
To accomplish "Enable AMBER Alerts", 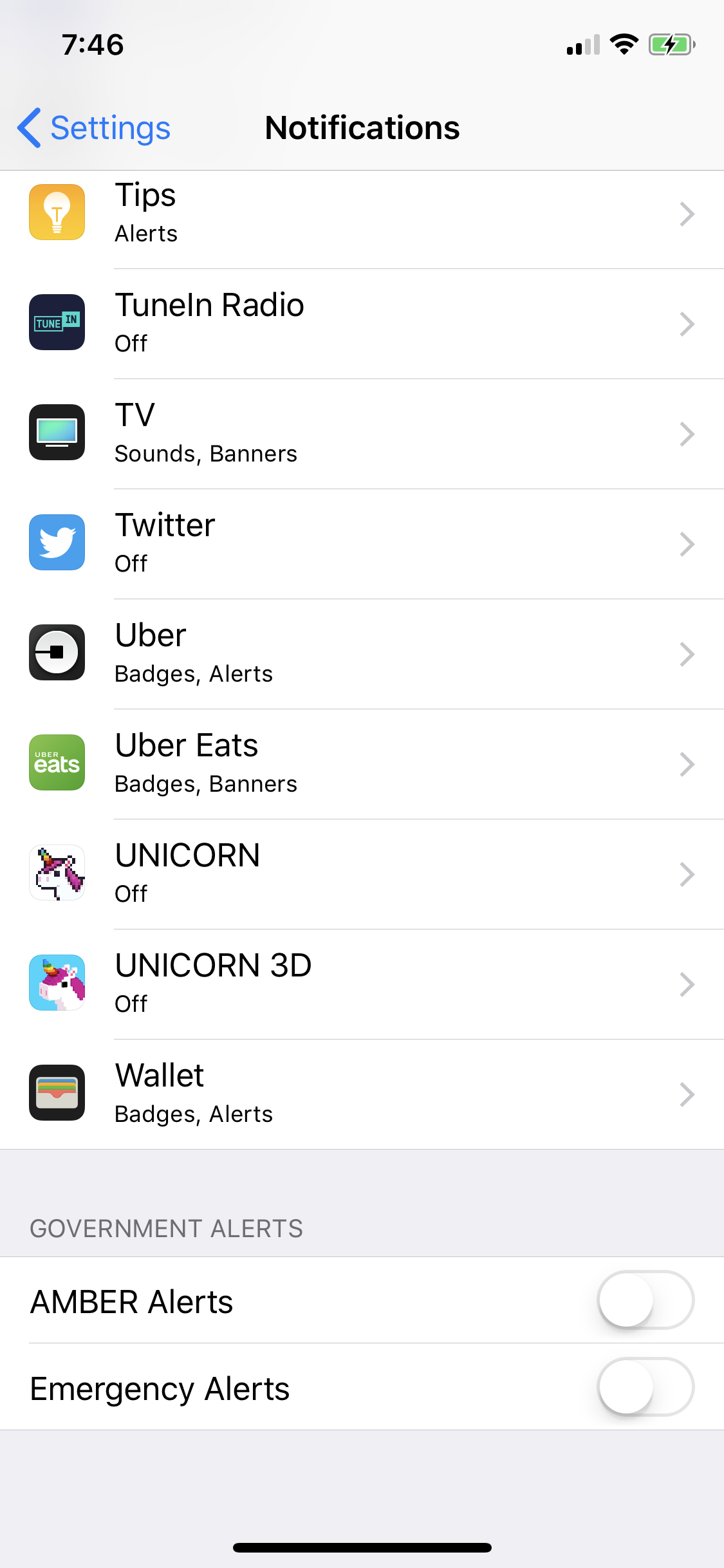I will tap(645, 1300).
